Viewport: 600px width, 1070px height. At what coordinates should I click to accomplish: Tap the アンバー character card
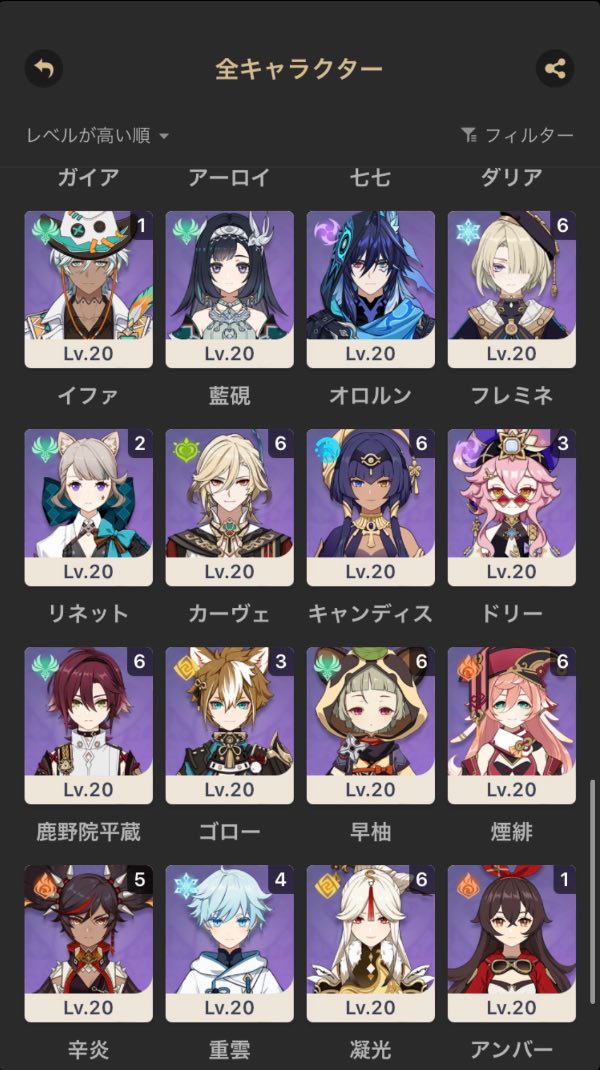512,943
